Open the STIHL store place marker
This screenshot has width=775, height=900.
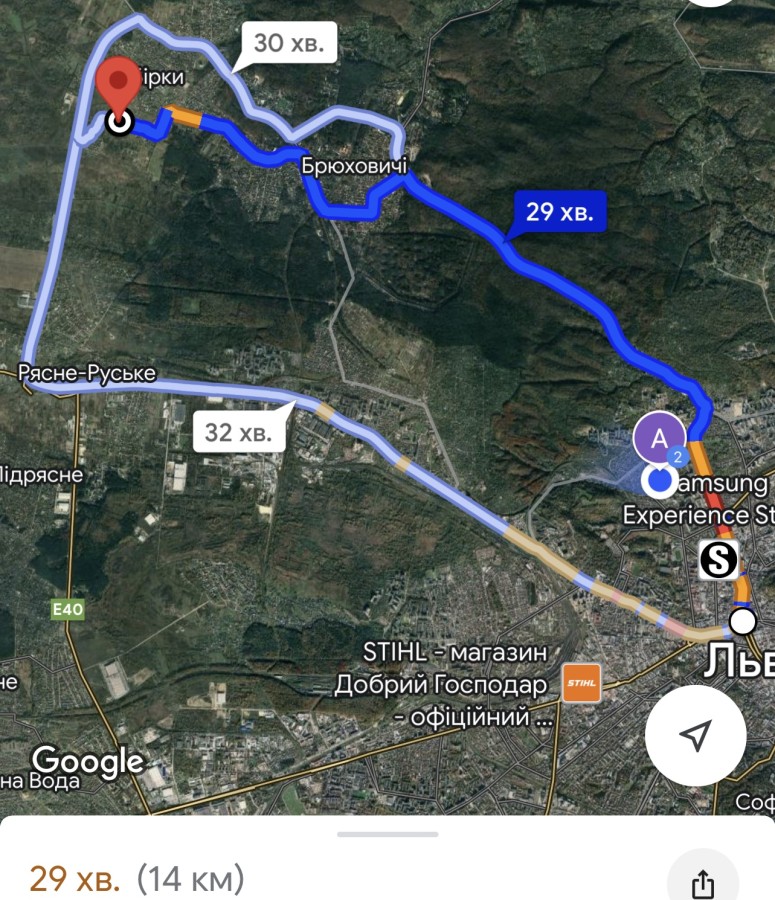580,683
